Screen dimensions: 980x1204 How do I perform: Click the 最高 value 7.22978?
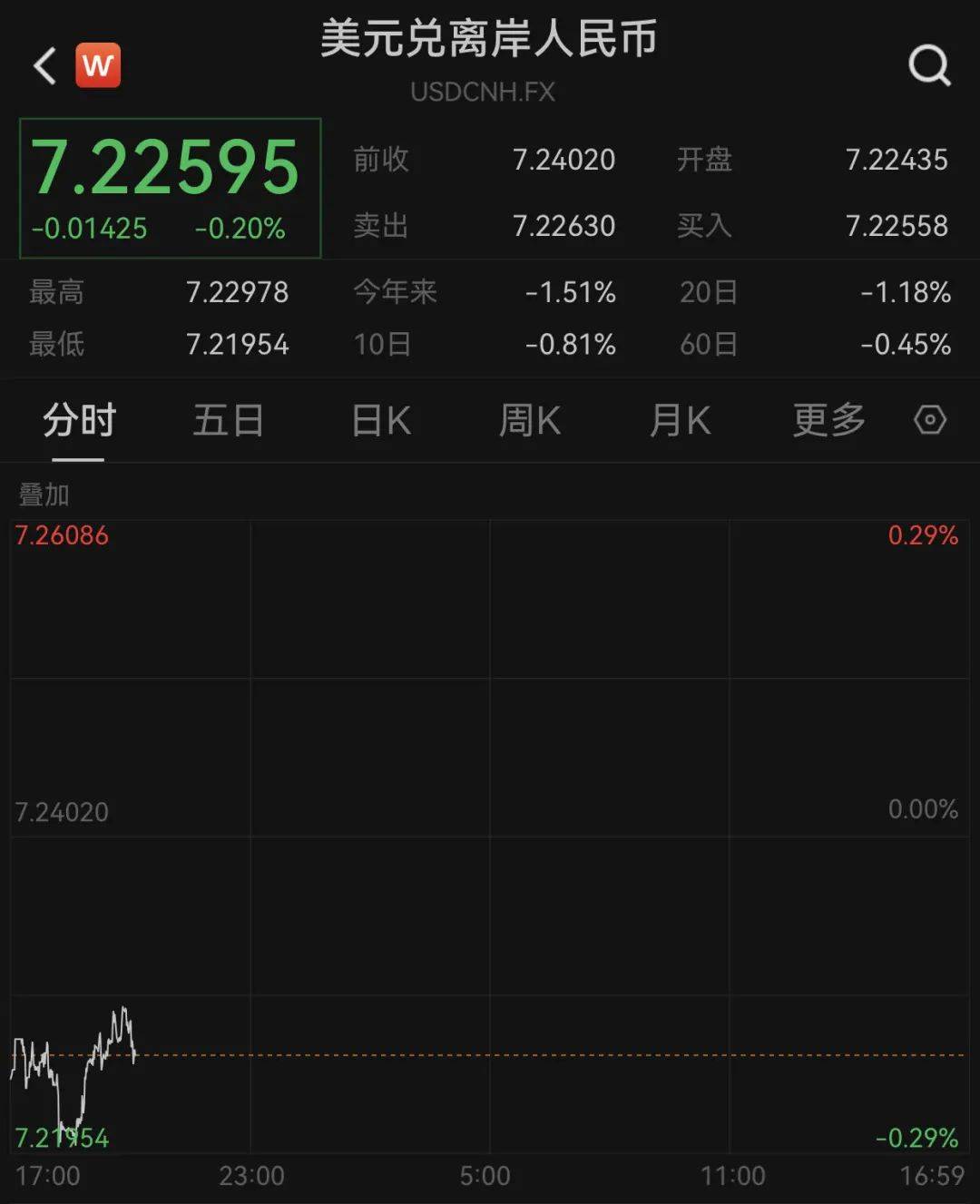pos(238,292)
